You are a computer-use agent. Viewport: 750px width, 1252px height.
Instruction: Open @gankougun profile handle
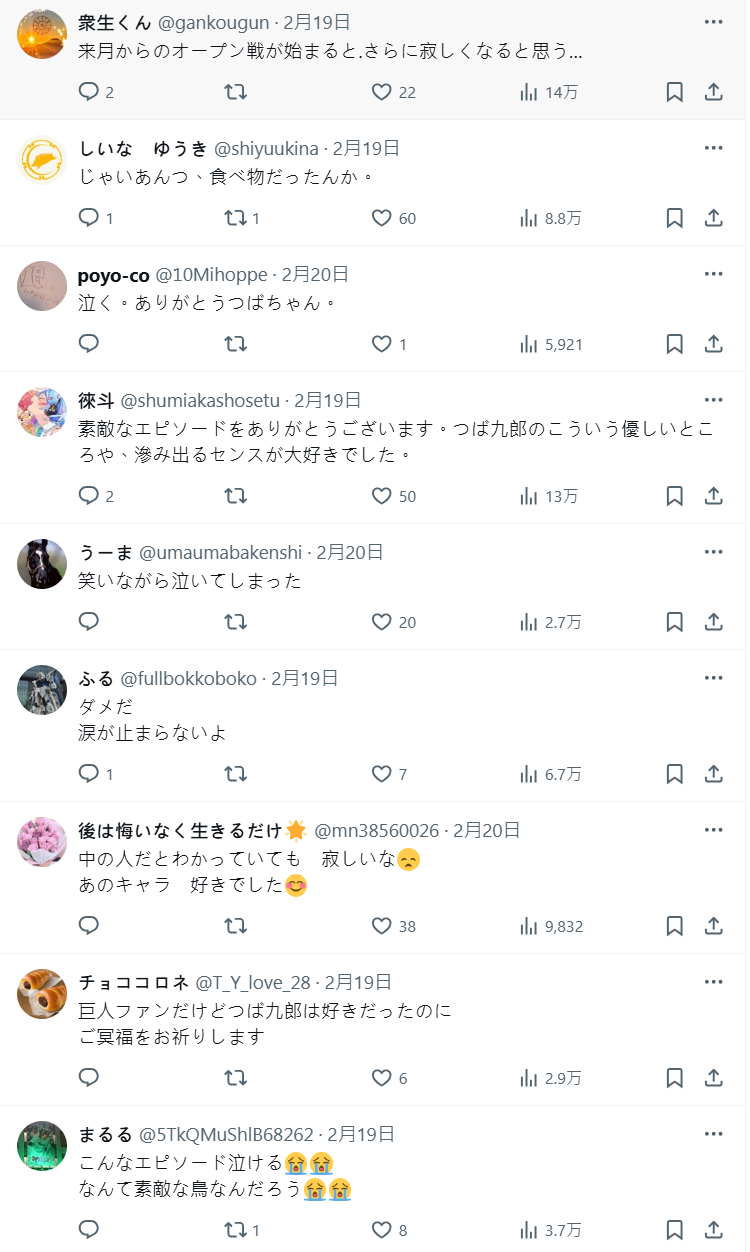(x=214, y=22)
